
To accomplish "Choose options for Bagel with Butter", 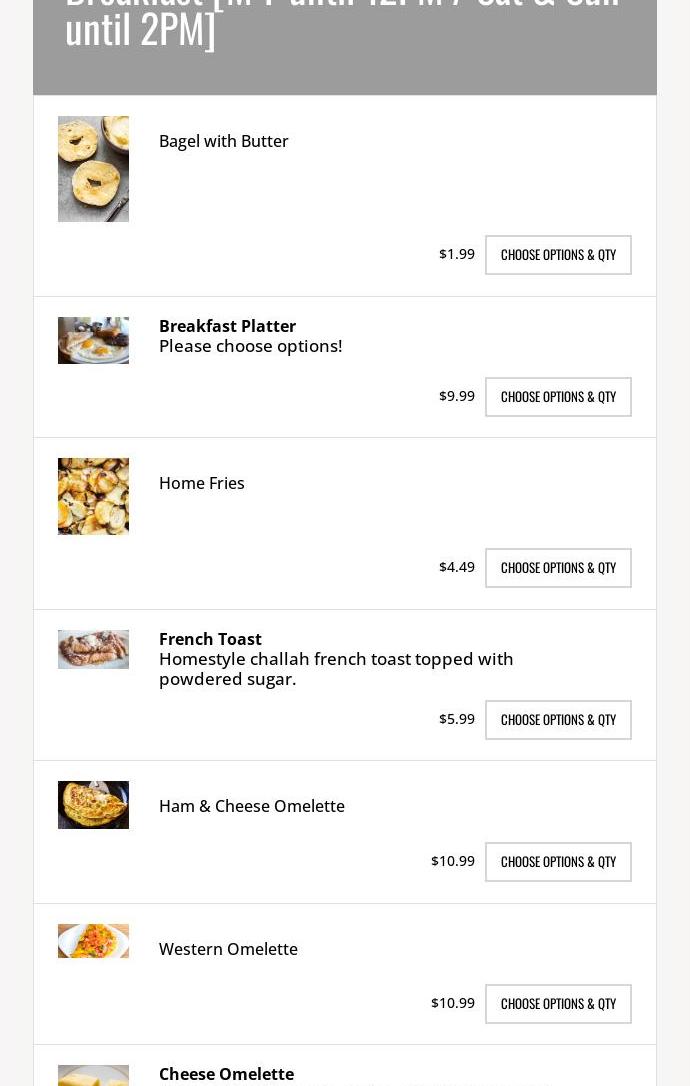I will click(x=558, y=255).
